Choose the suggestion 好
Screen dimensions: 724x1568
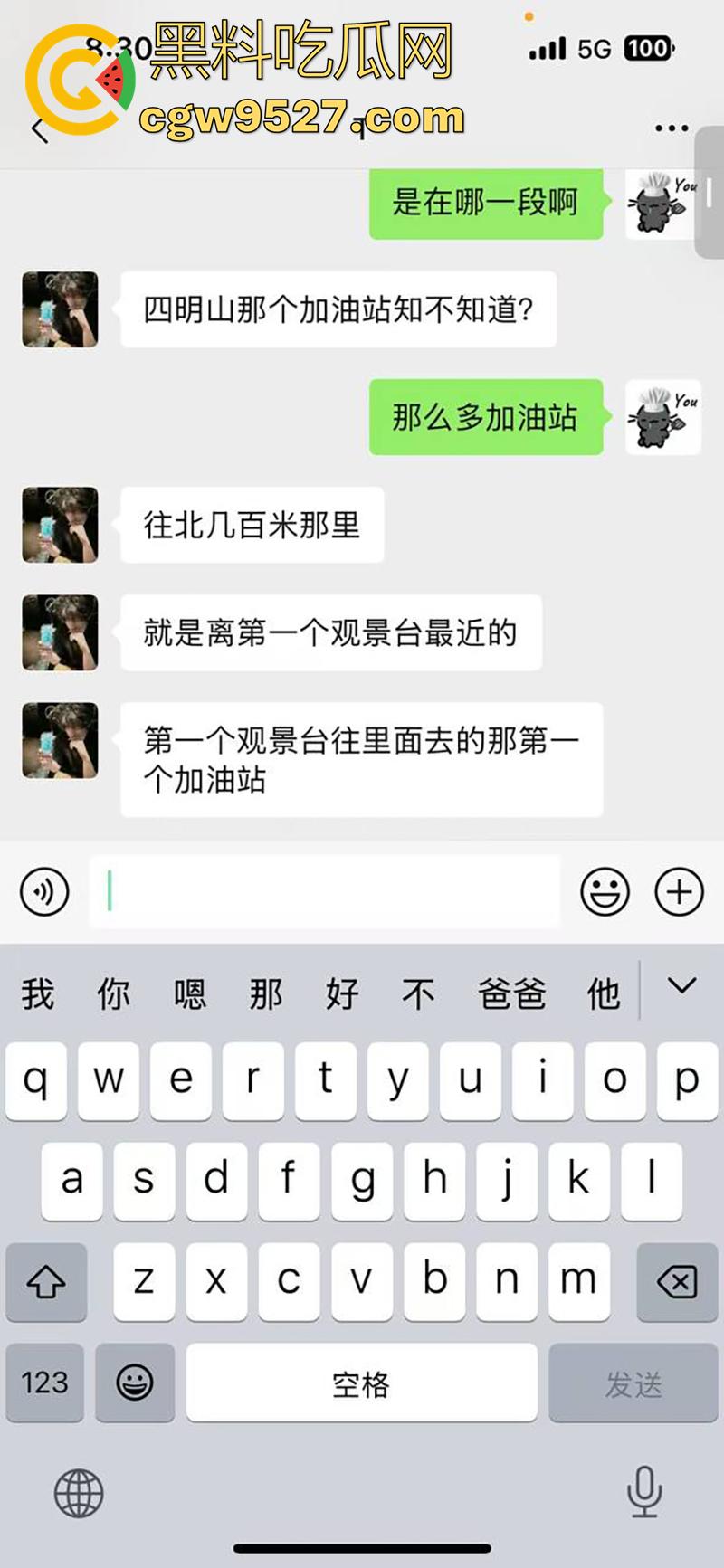click(x=342, y=993)
